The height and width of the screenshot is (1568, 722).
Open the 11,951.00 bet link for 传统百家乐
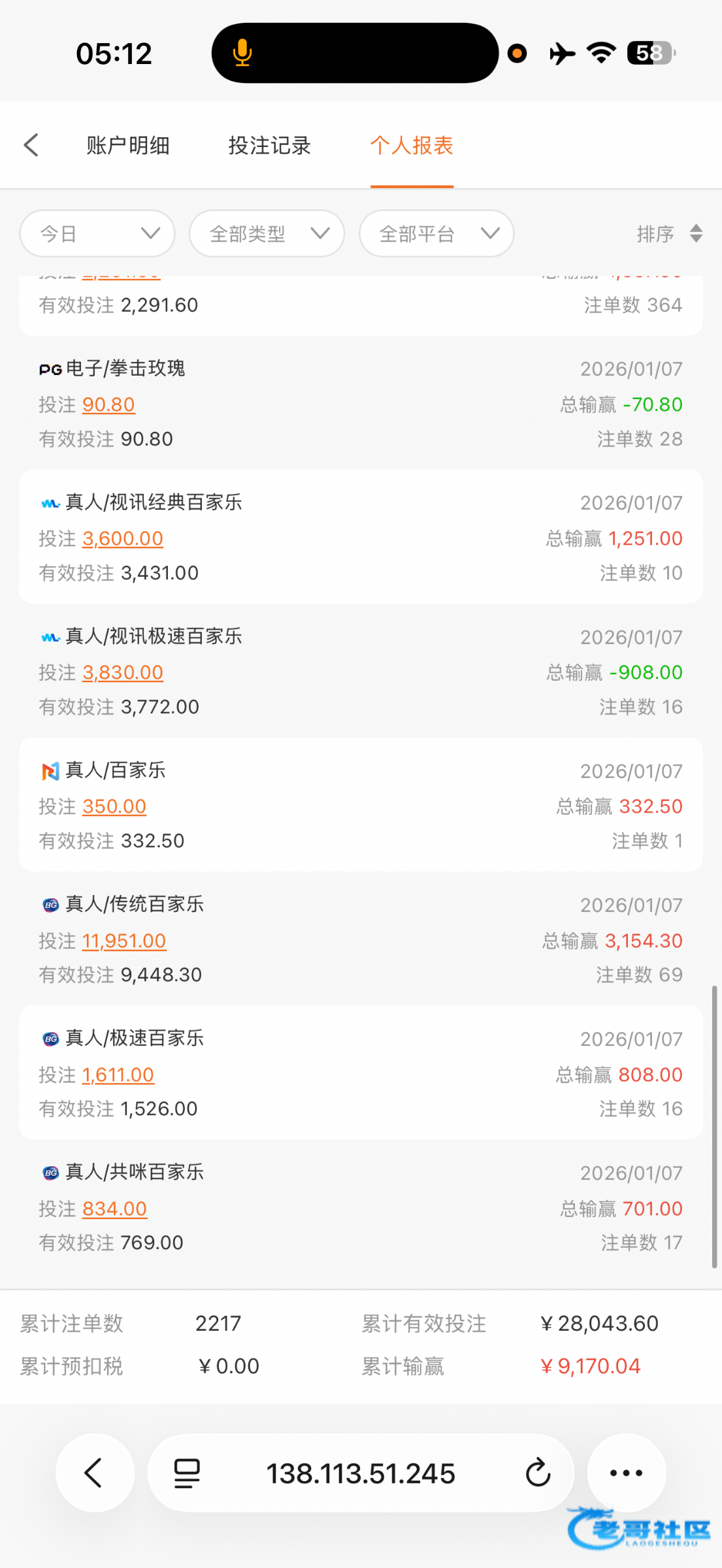point(124,941)
